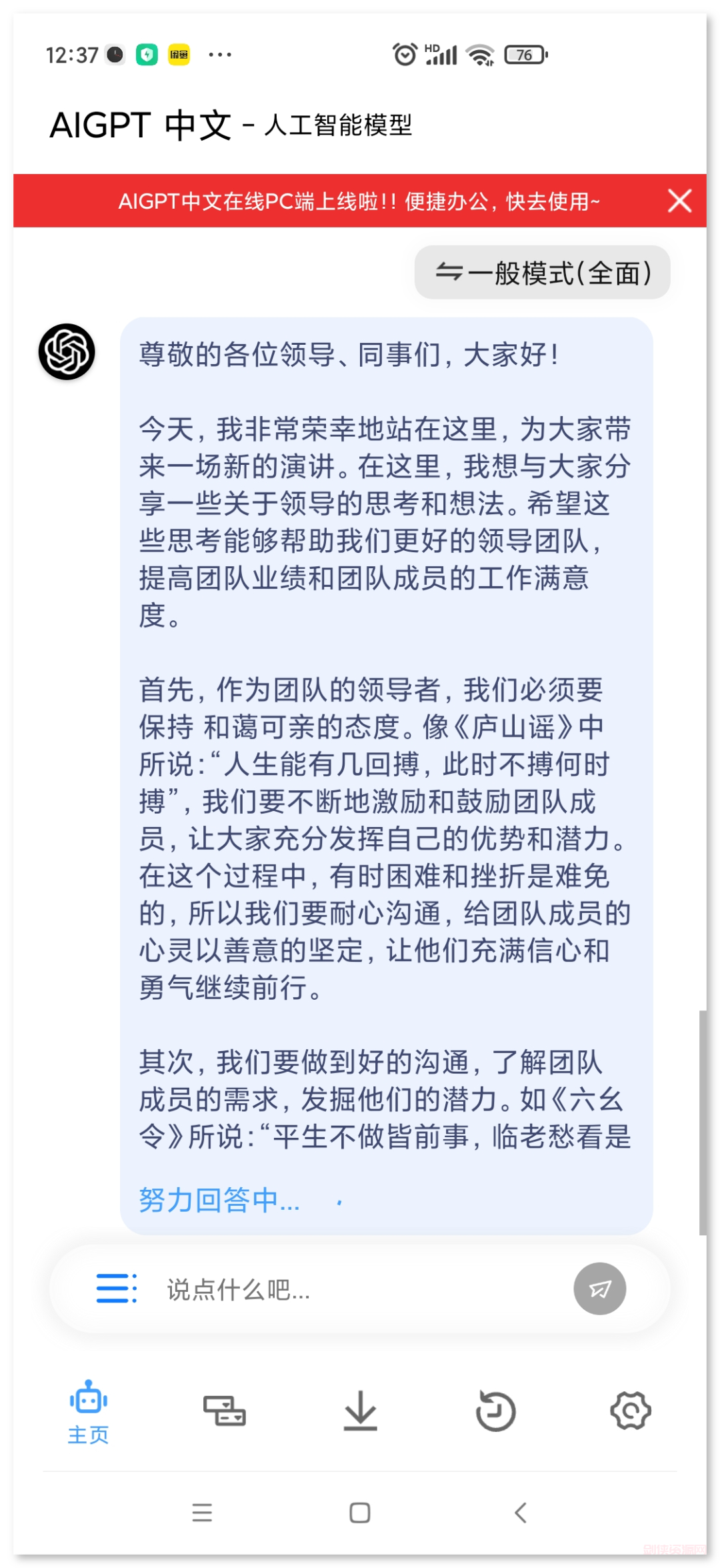The width and height of the screenshot is (720, 1568).
Task: Open the history clock tab
Action: tap(495, 1411)
